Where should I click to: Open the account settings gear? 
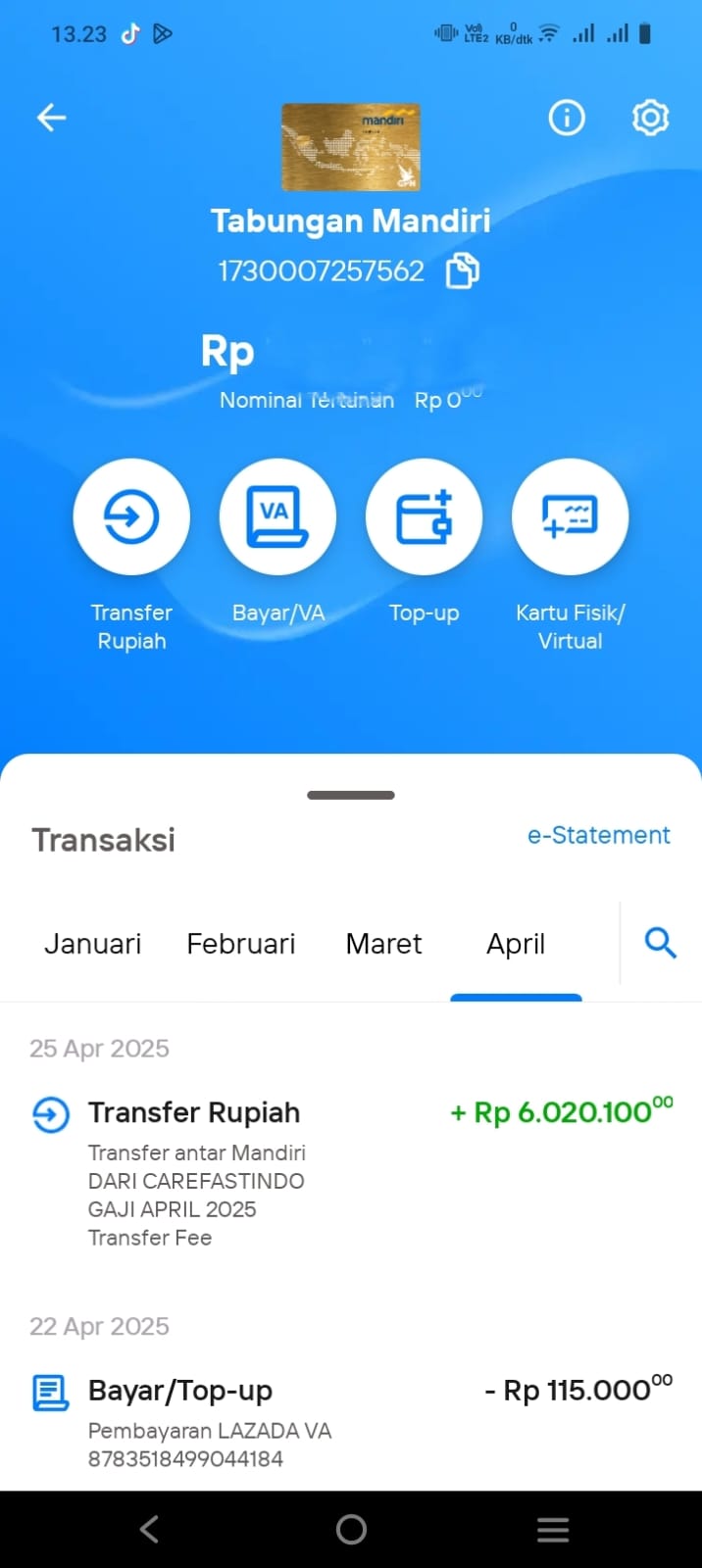[650, 118]
